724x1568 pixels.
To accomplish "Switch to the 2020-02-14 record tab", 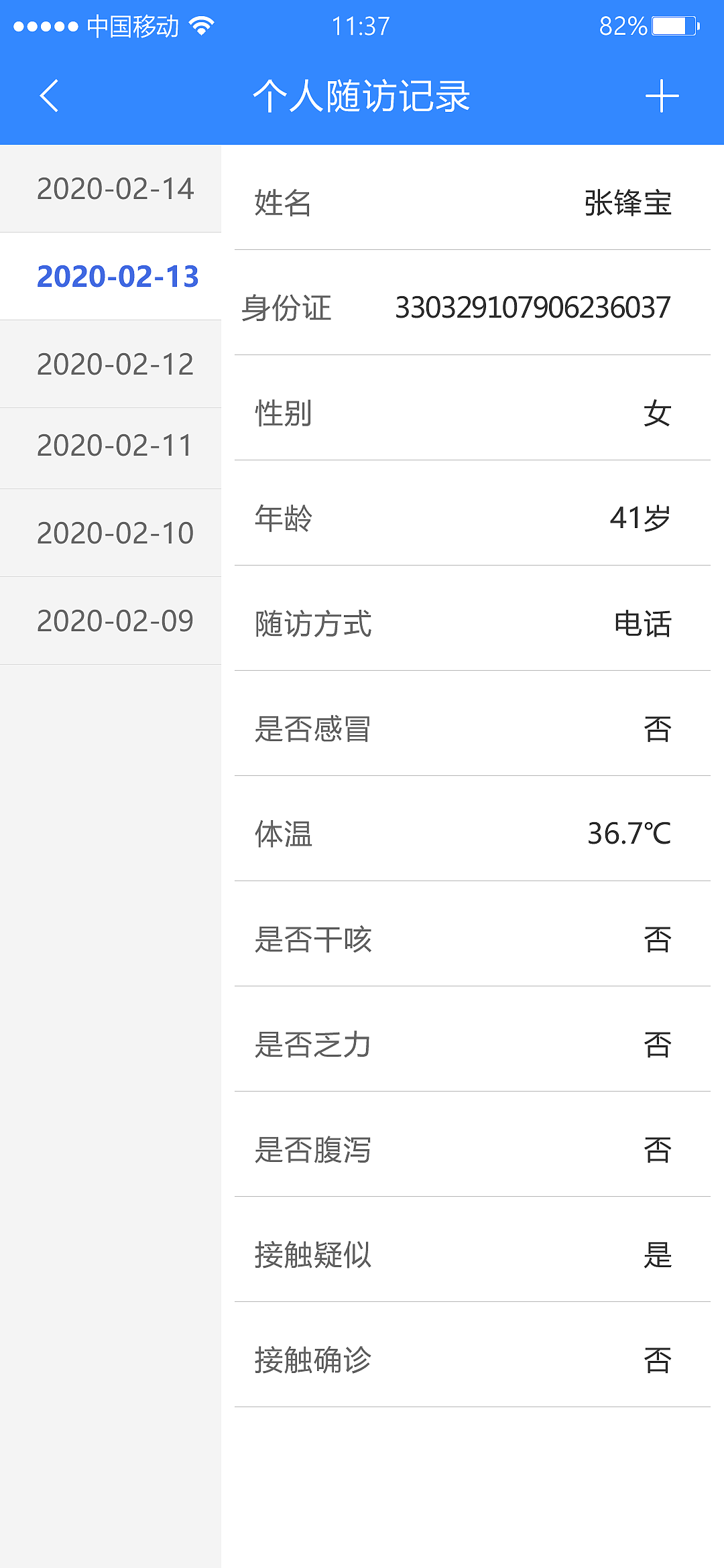I will [115, 188].
